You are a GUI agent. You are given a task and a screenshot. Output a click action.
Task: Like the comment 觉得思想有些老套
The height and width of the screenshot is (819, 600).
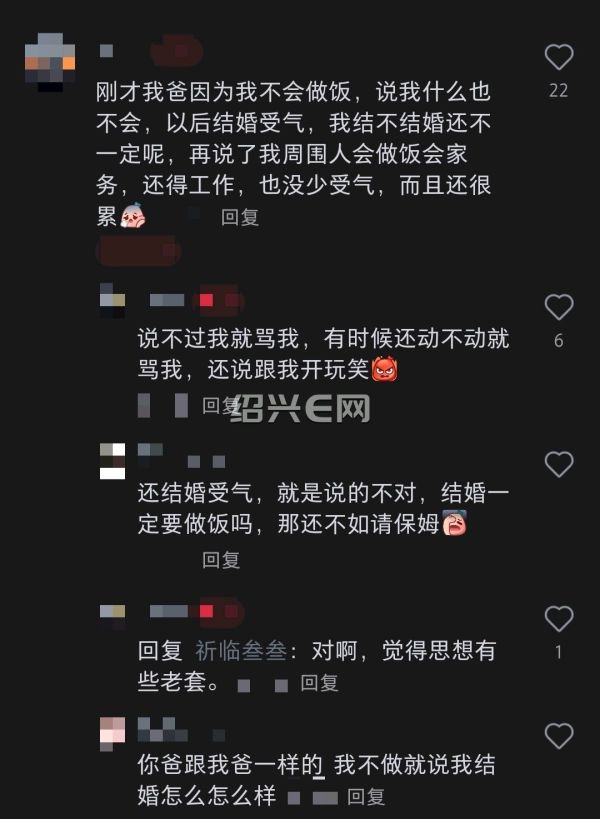[558, 618]
